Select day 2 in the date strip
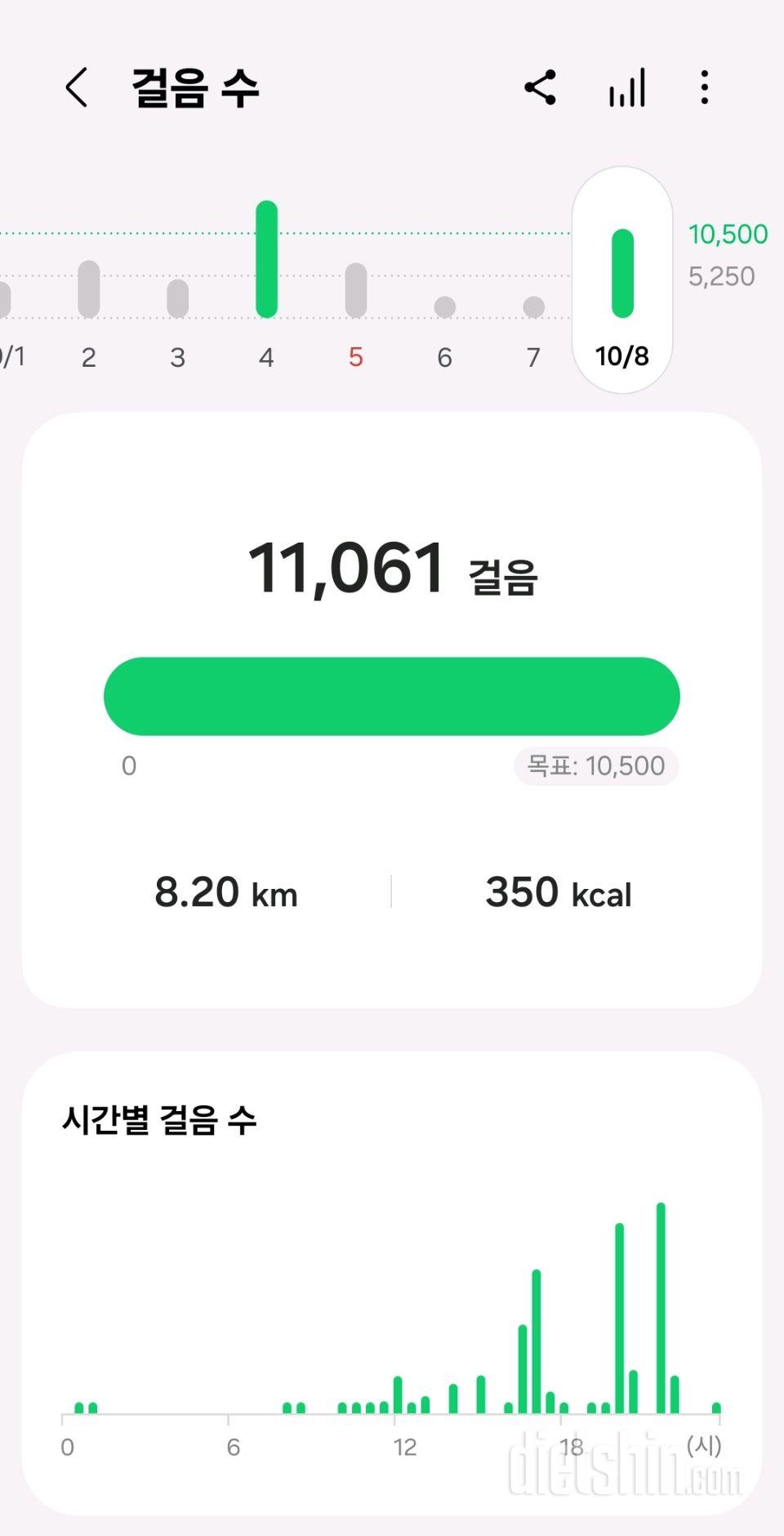784x1536 pixels. click(89, 310)
